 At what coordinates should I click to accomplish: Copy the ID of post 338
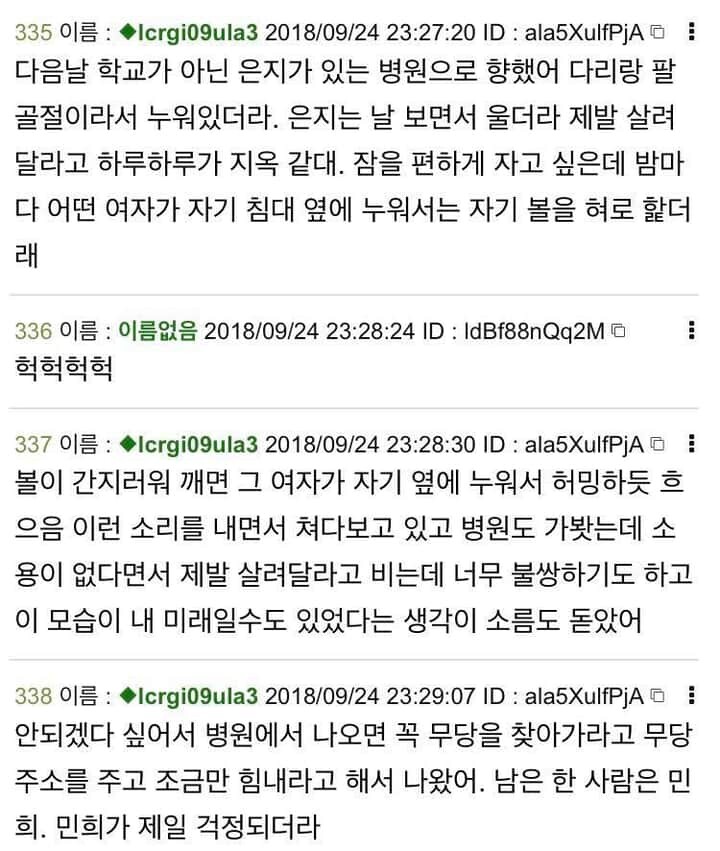pos(657,695)
